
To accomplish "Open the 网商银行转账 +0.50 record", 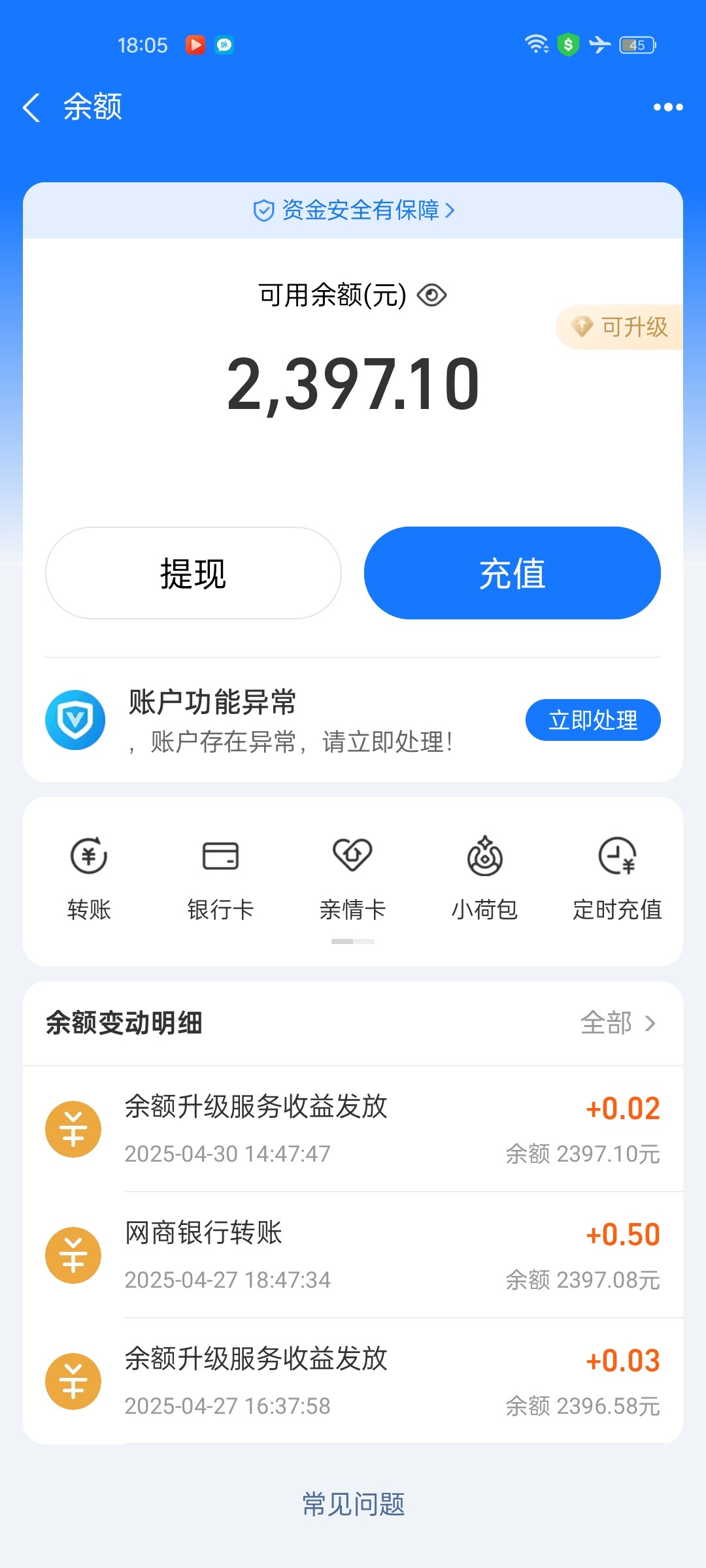I will 353,1255.
